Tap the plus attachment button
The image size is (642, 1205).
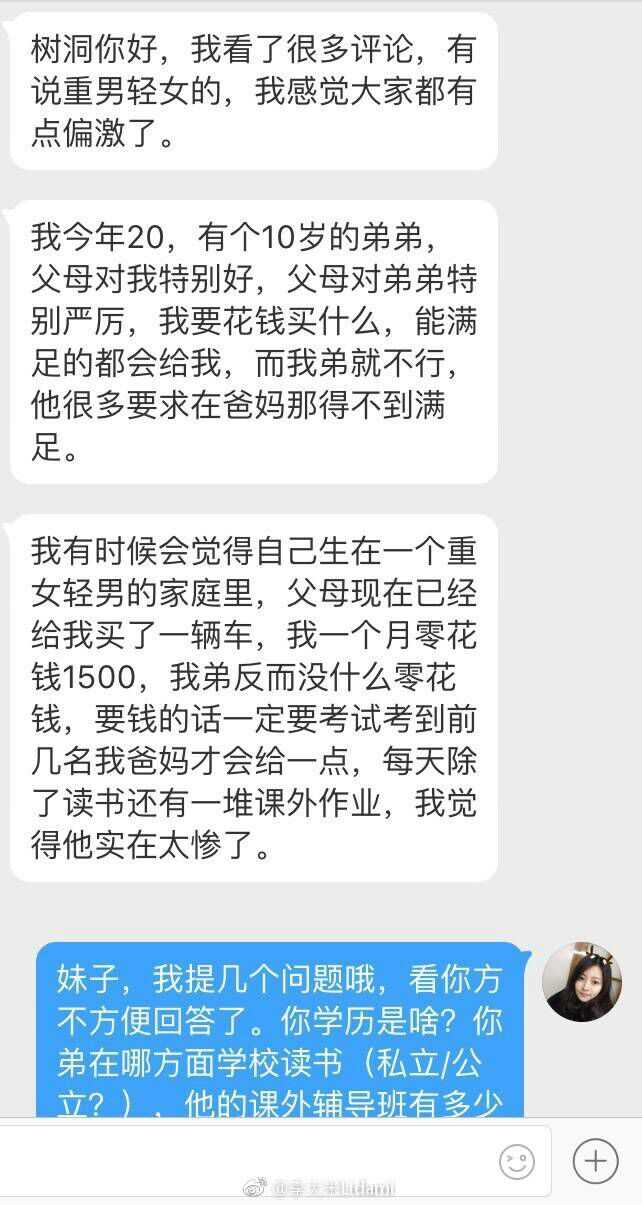595,1161
